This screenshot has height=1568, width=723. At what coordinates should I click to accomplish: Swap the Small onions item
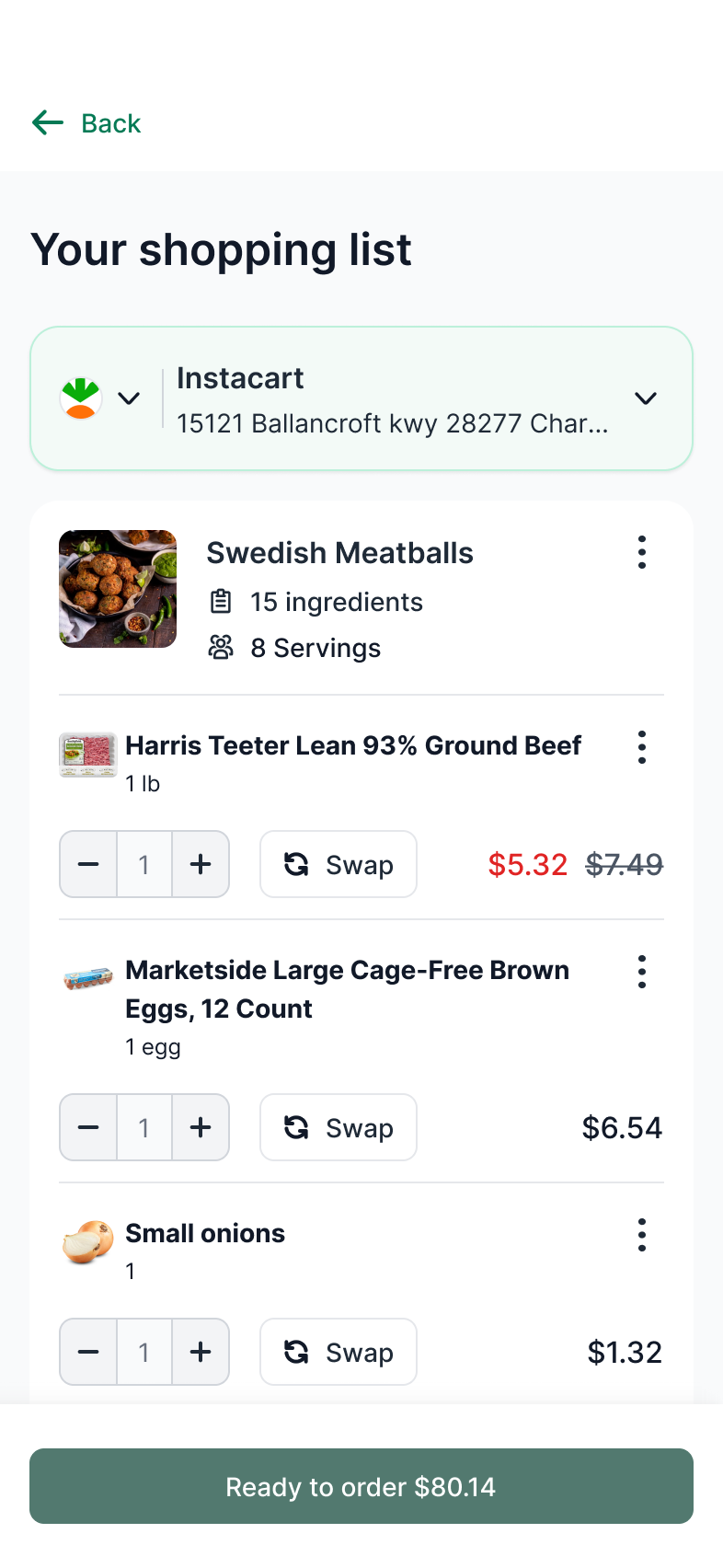[x=339, y=1352]
